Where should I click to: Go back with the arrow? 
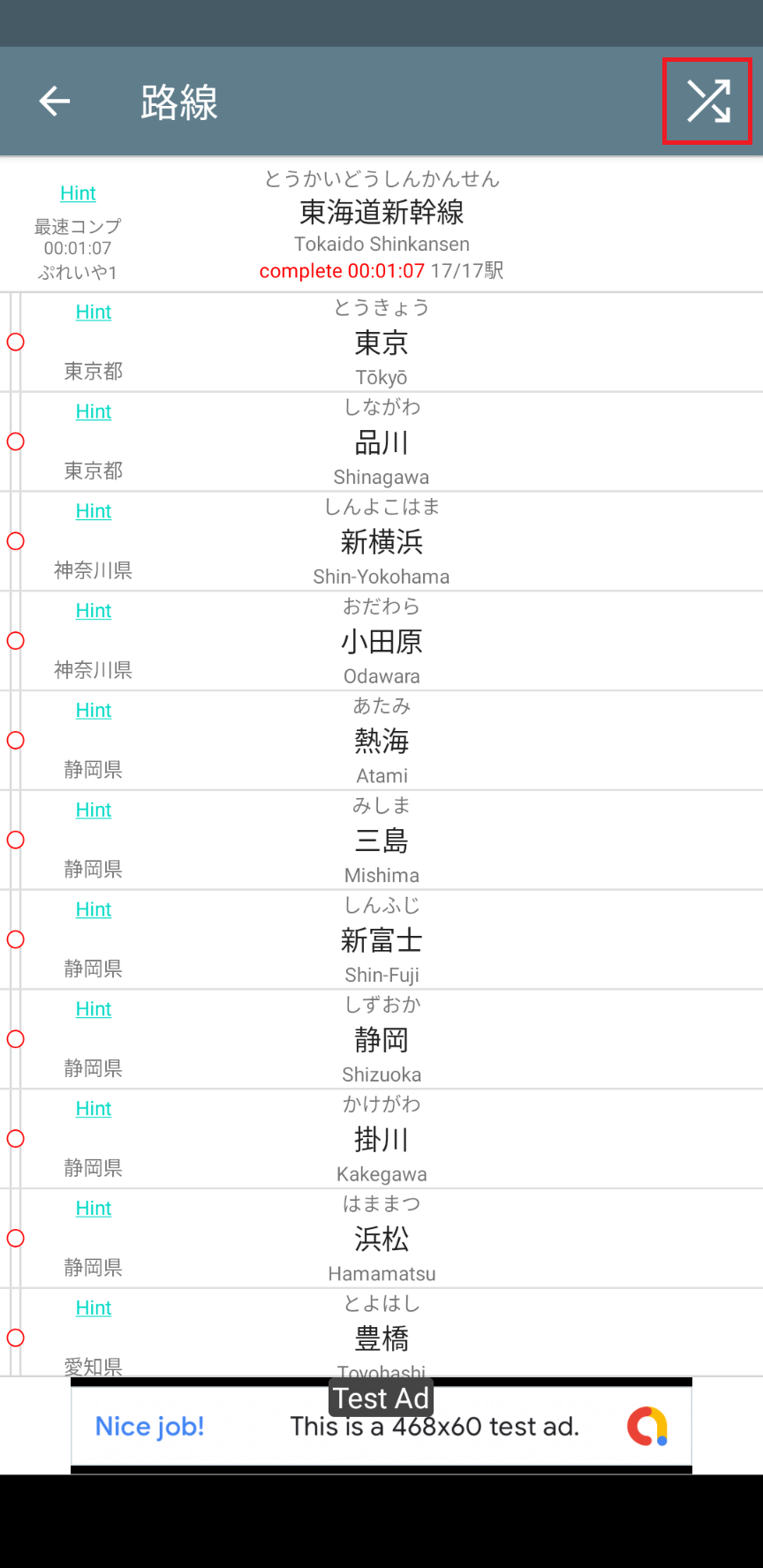(55, 102)
